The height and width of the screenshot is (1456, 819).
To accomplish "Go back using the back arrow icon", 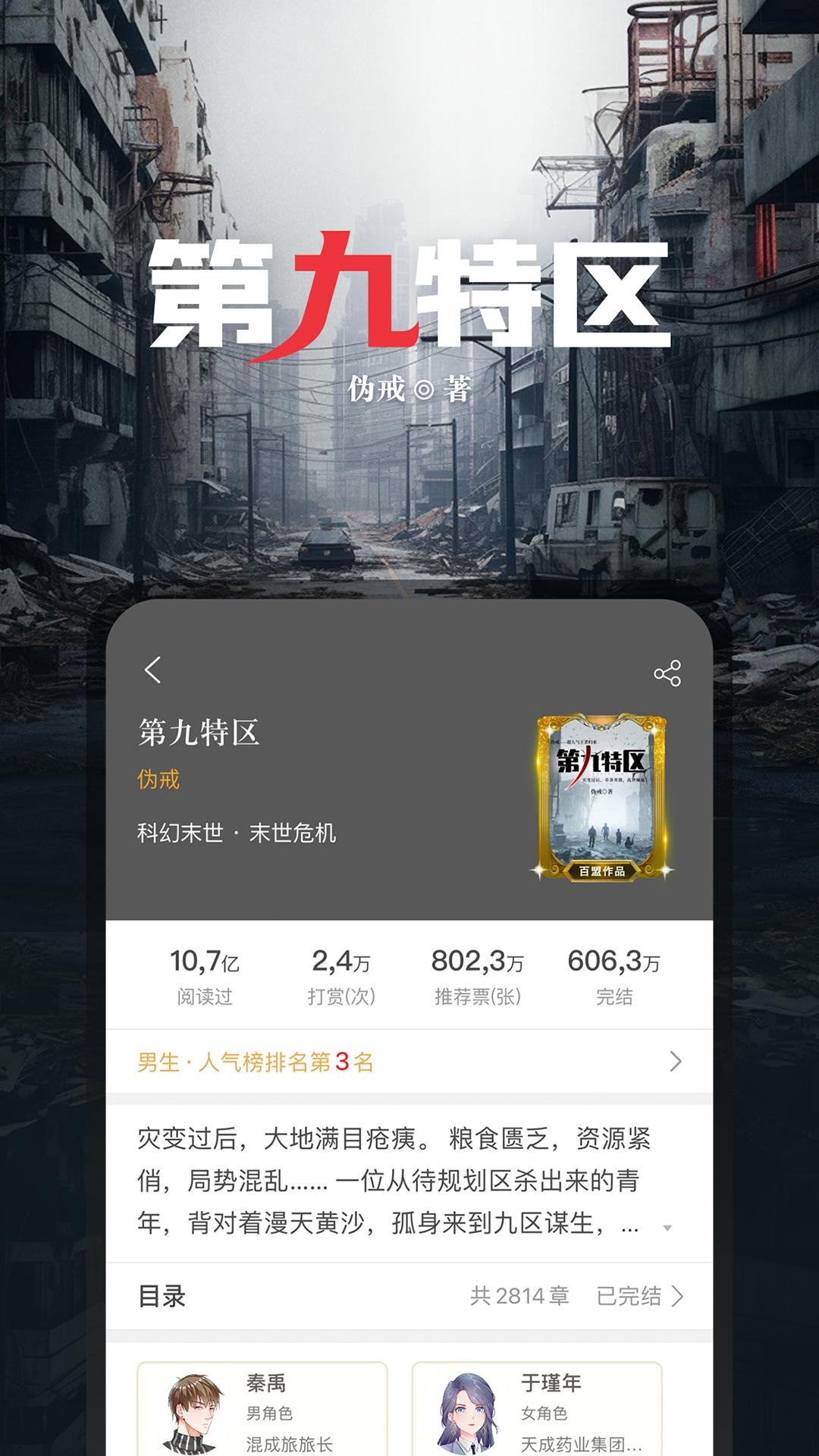I will click(153, 669).
